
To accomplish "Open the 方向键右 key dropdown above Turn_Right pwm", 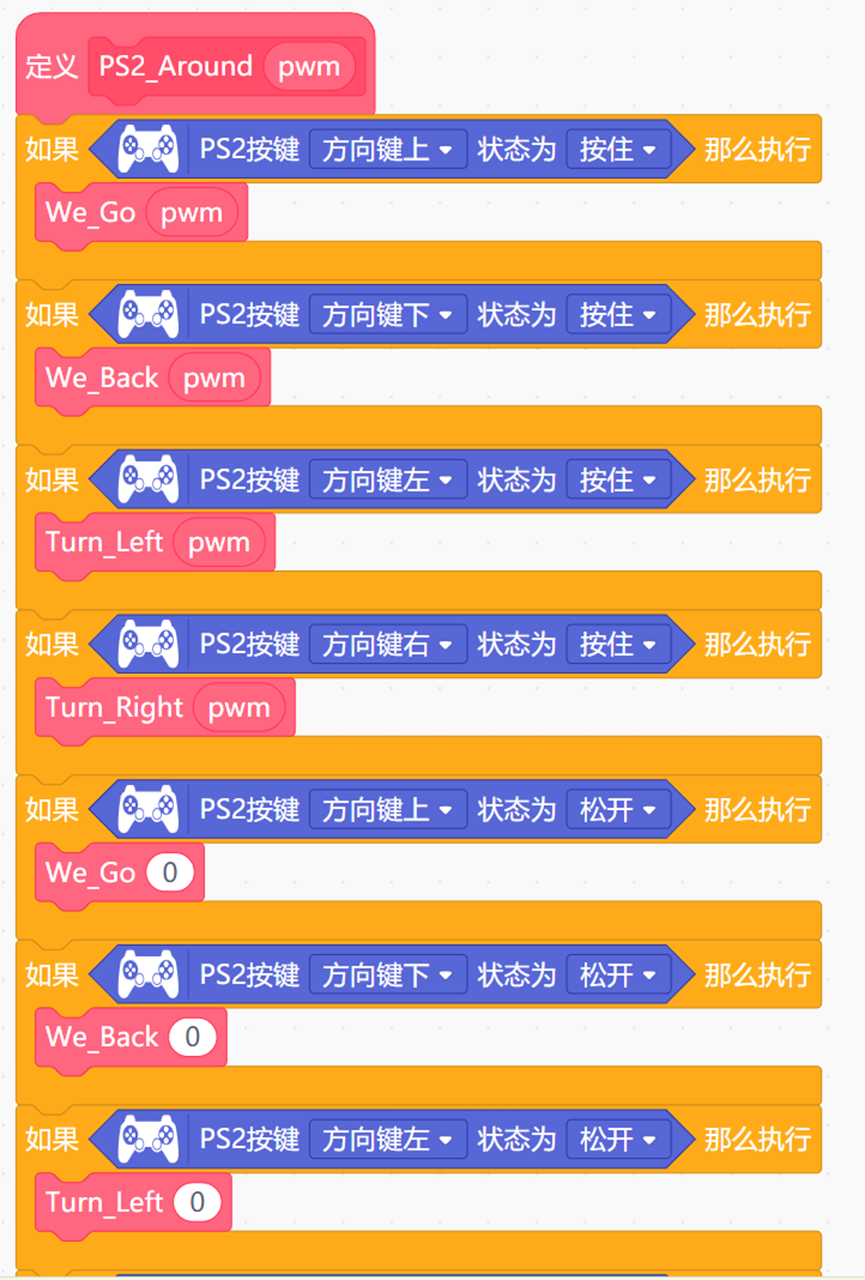I will tap(387, 644).
